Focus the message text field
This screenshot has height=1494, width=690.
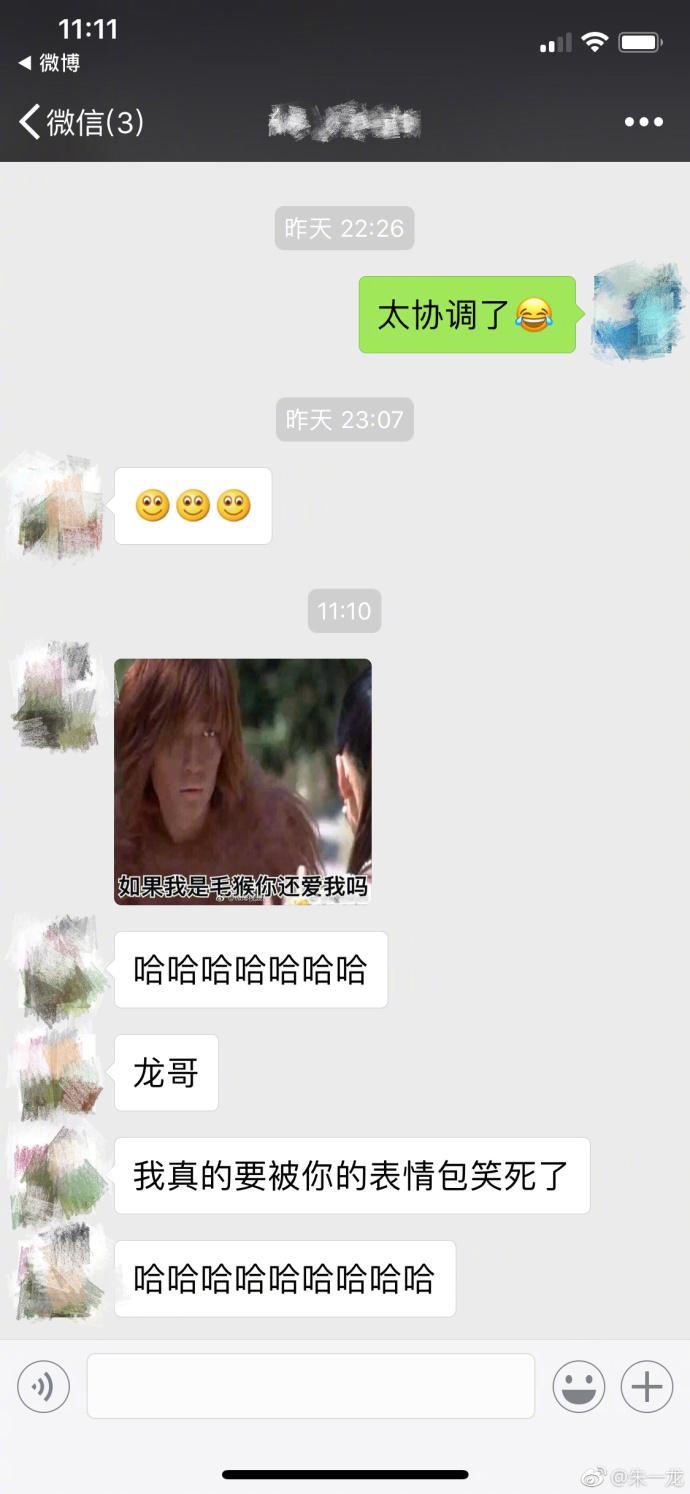tap(310, 1386)
